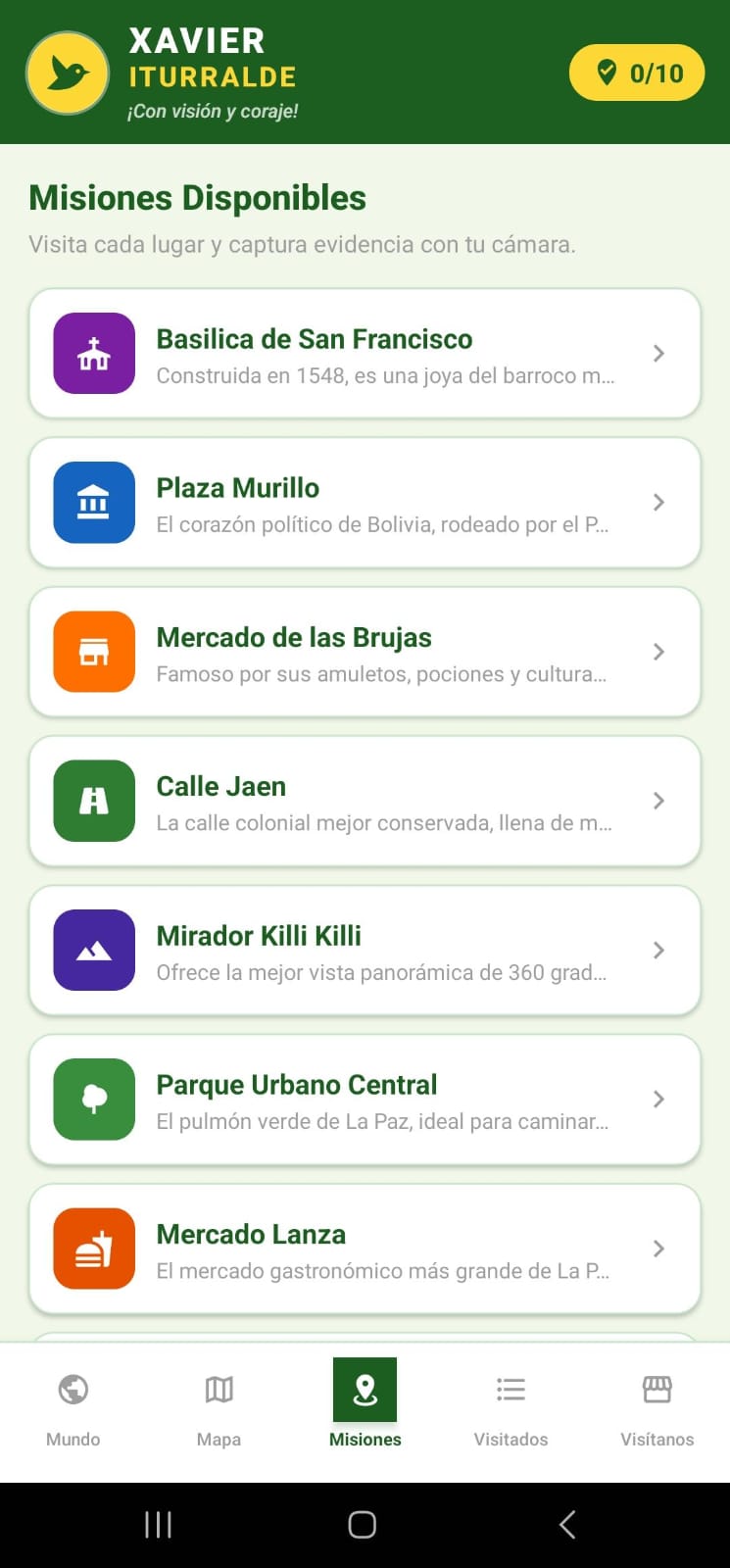Image resolution: width=730 pixels, height=1568 pixels.
Task: Open details for Plaza Murillo via its chevron
Action: coord(657,503)
